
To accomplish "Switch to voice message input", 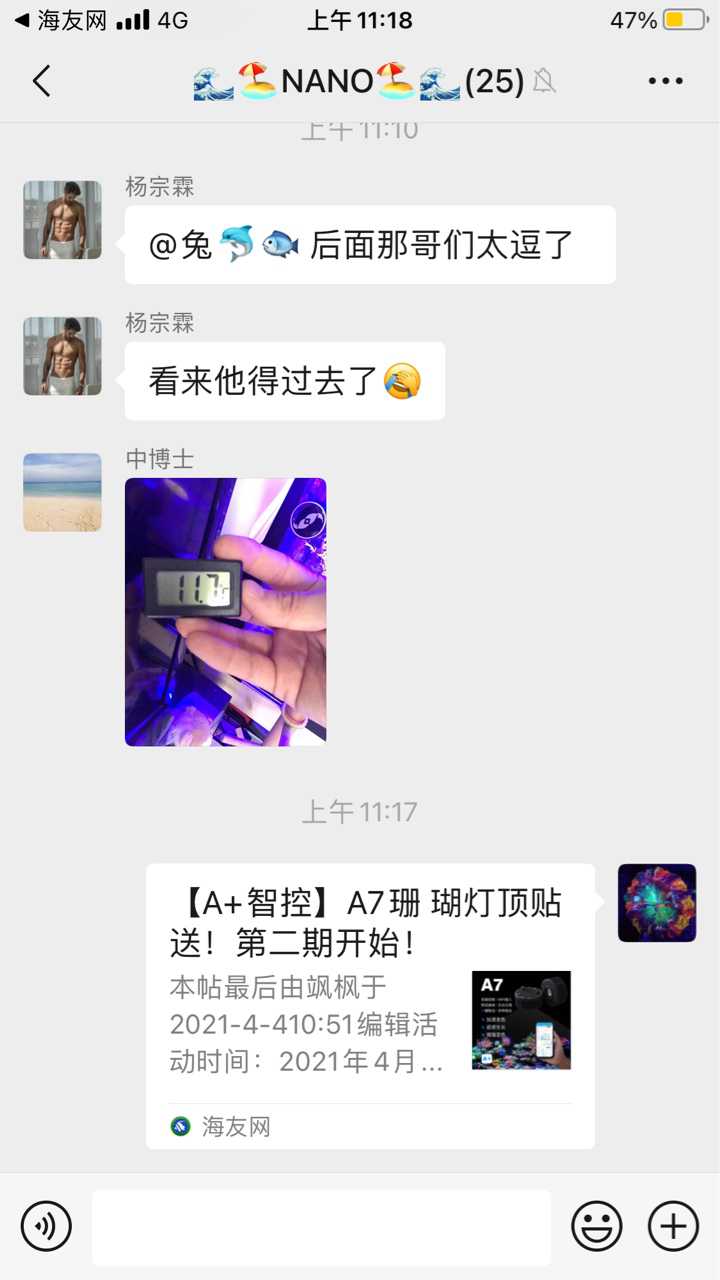I will pos(46,1226).
